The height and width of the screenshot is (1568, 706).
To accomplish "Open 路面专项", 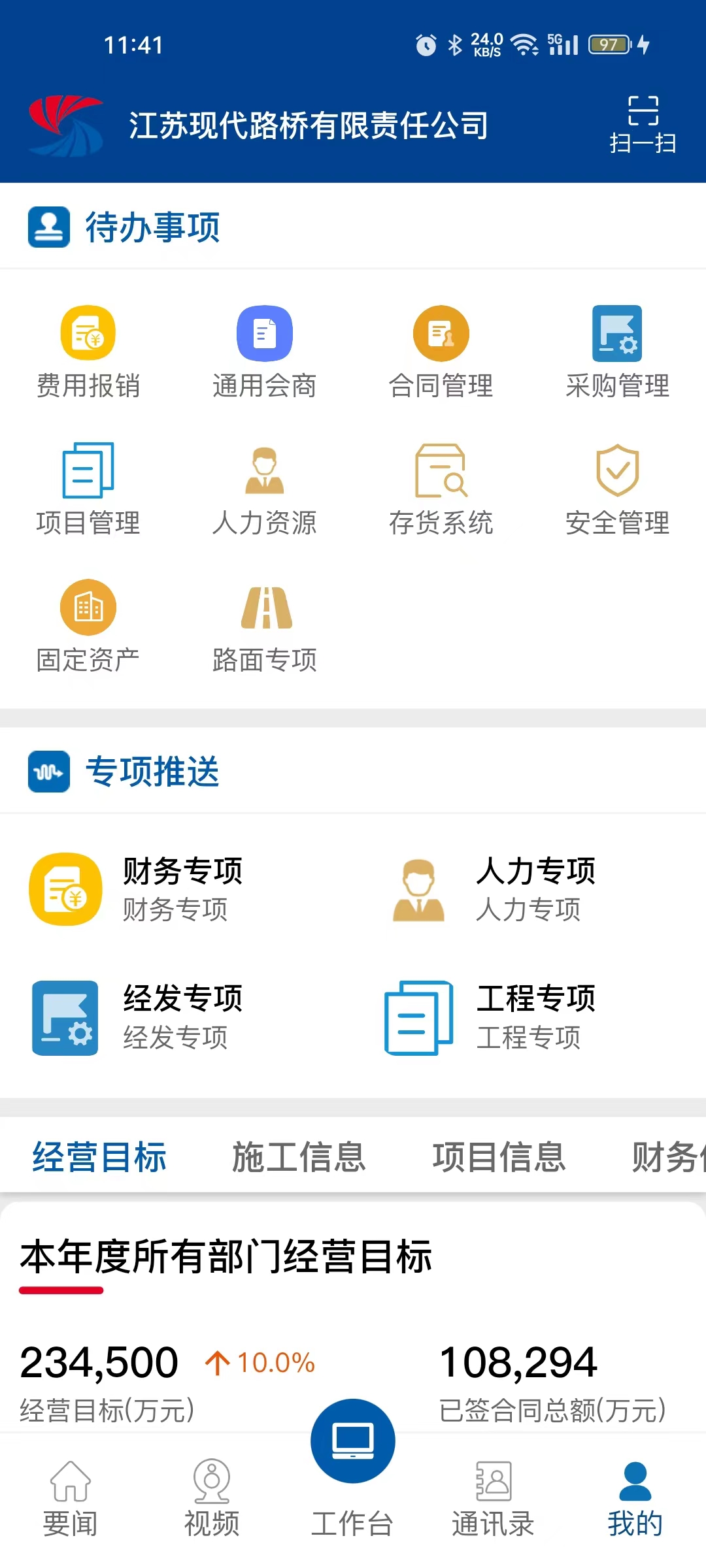I will click(x=265, y=627).
